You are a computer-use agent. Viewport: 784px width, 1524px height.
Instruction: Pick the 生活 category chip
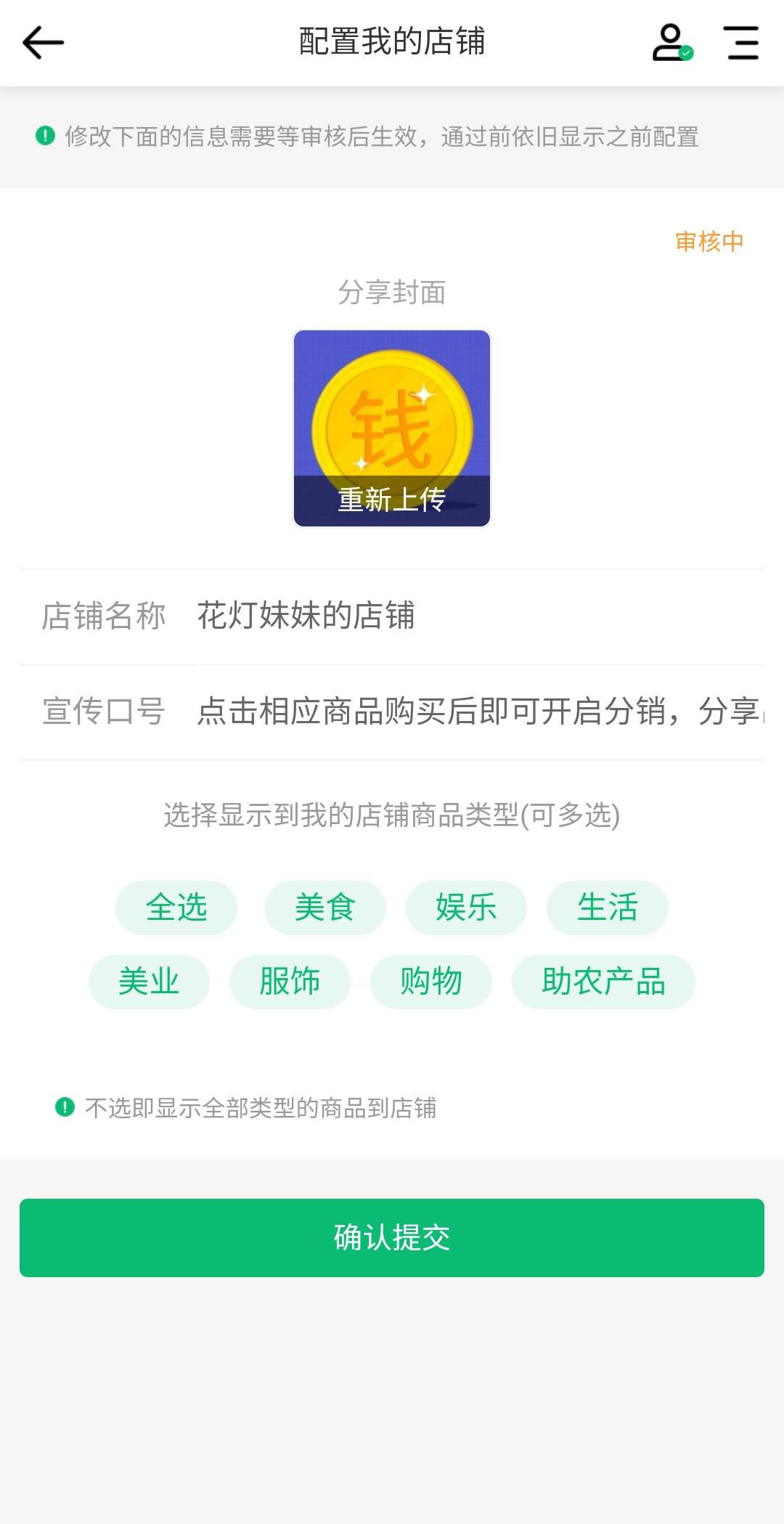point(607,908)
